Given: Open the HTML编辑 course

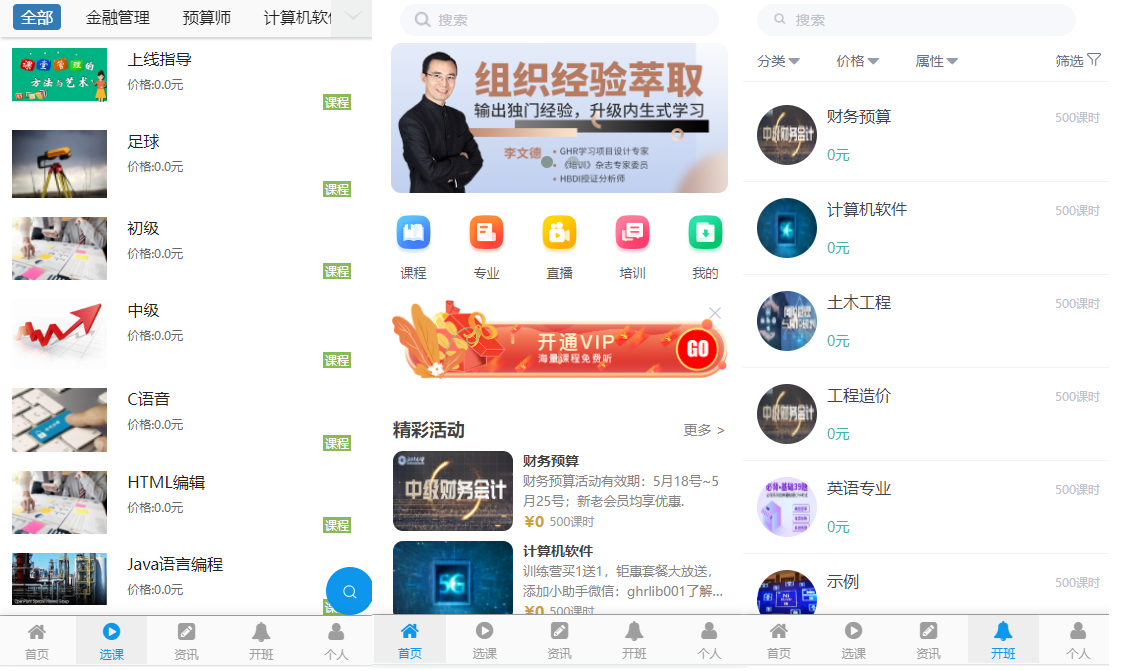Looking at the screenshot, I should [166, 482].
